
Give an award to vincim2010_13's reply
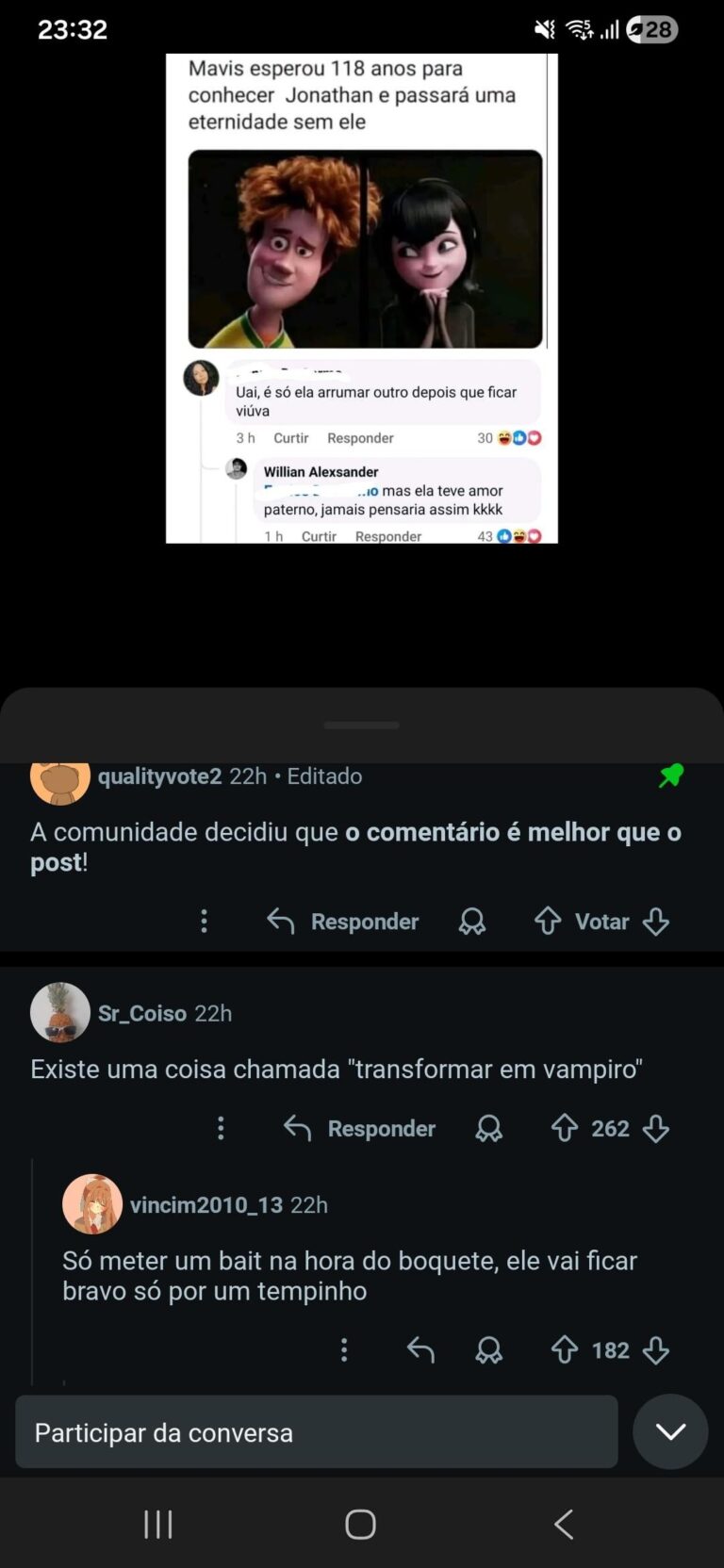coord(489,1350)
